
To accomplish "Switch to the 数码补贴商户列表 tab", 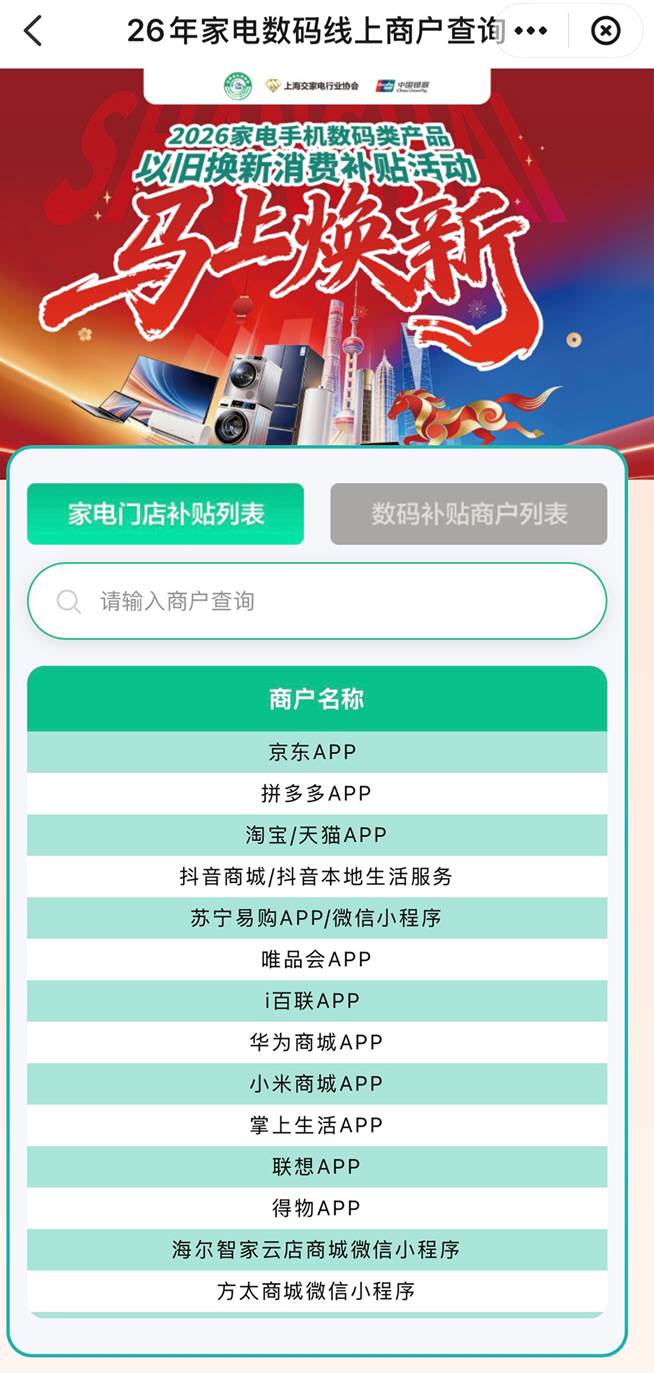I will click(468, 514).
